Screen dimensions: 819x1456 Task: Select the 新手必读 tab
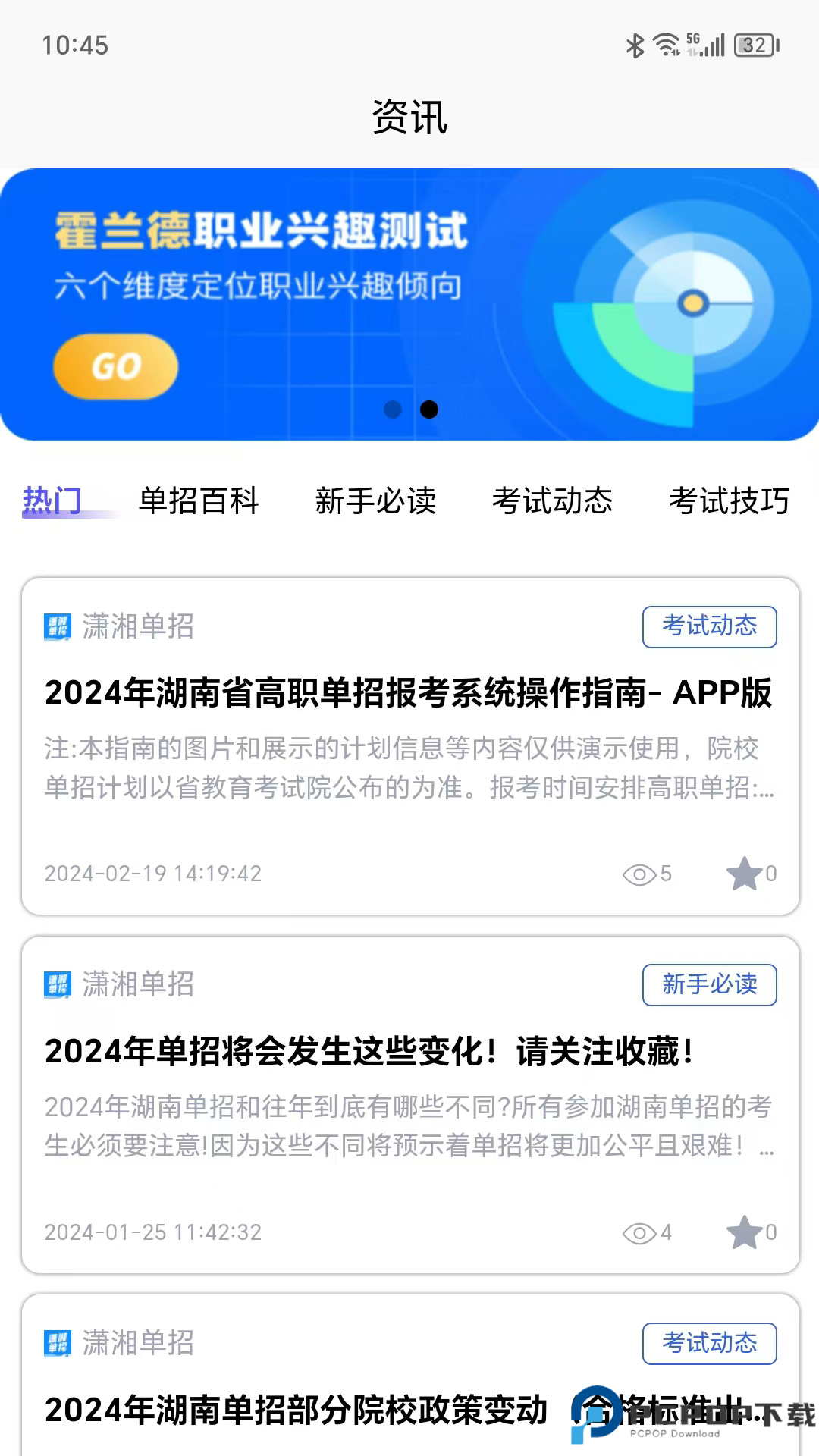[x=375, y=501]
